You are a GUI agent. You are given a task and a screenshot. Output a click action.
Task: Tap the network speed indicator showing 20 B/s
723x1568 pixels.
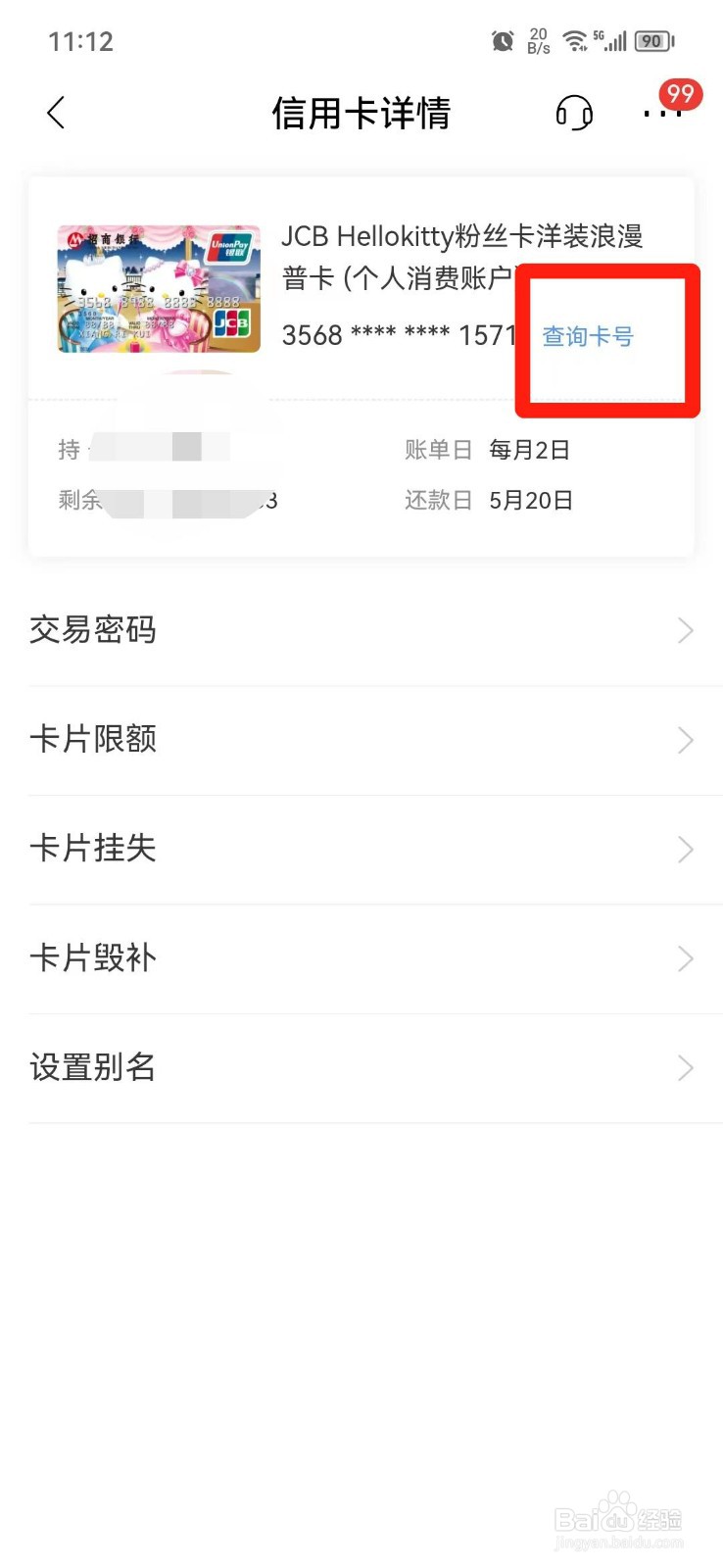click(537, 40)
